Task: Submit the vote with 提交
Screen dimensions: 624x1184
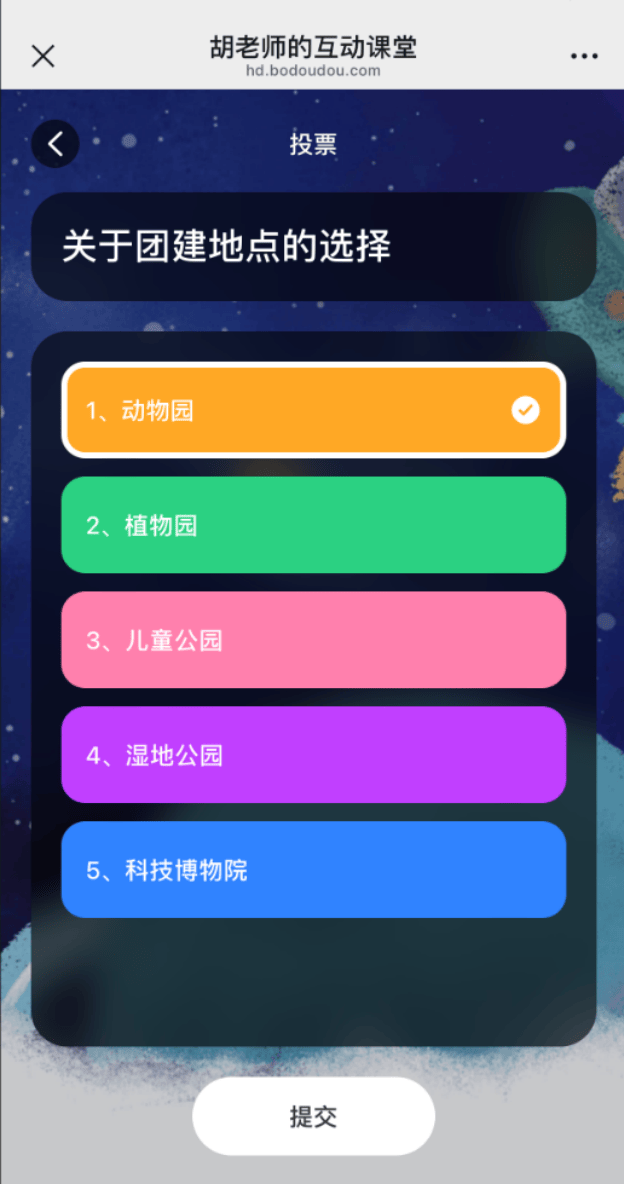Action: [313, 1117]
